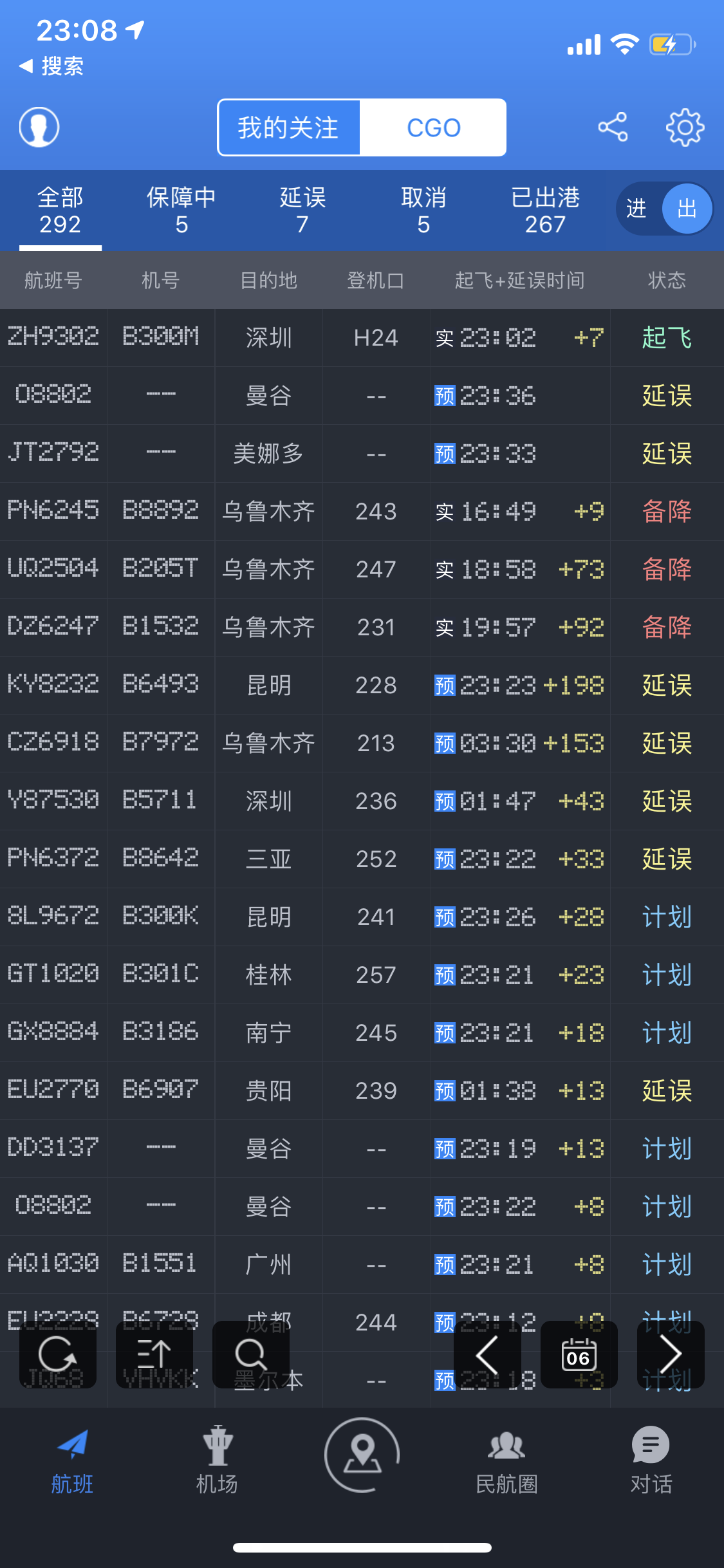Tap the floating search magnifier
Viewport: 724px width, 1568px height.
251,1354
